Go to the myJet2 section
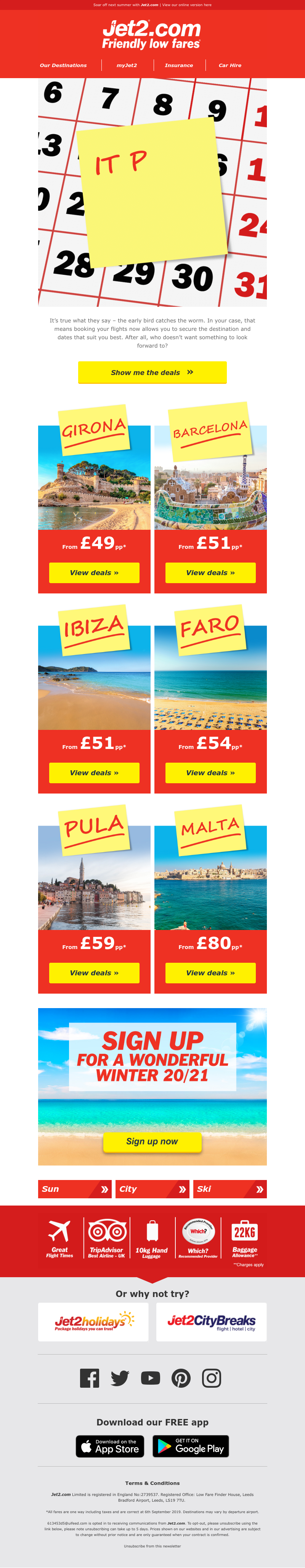The height and width of the screenshot is (1568, 305). [x=127, y=65]
